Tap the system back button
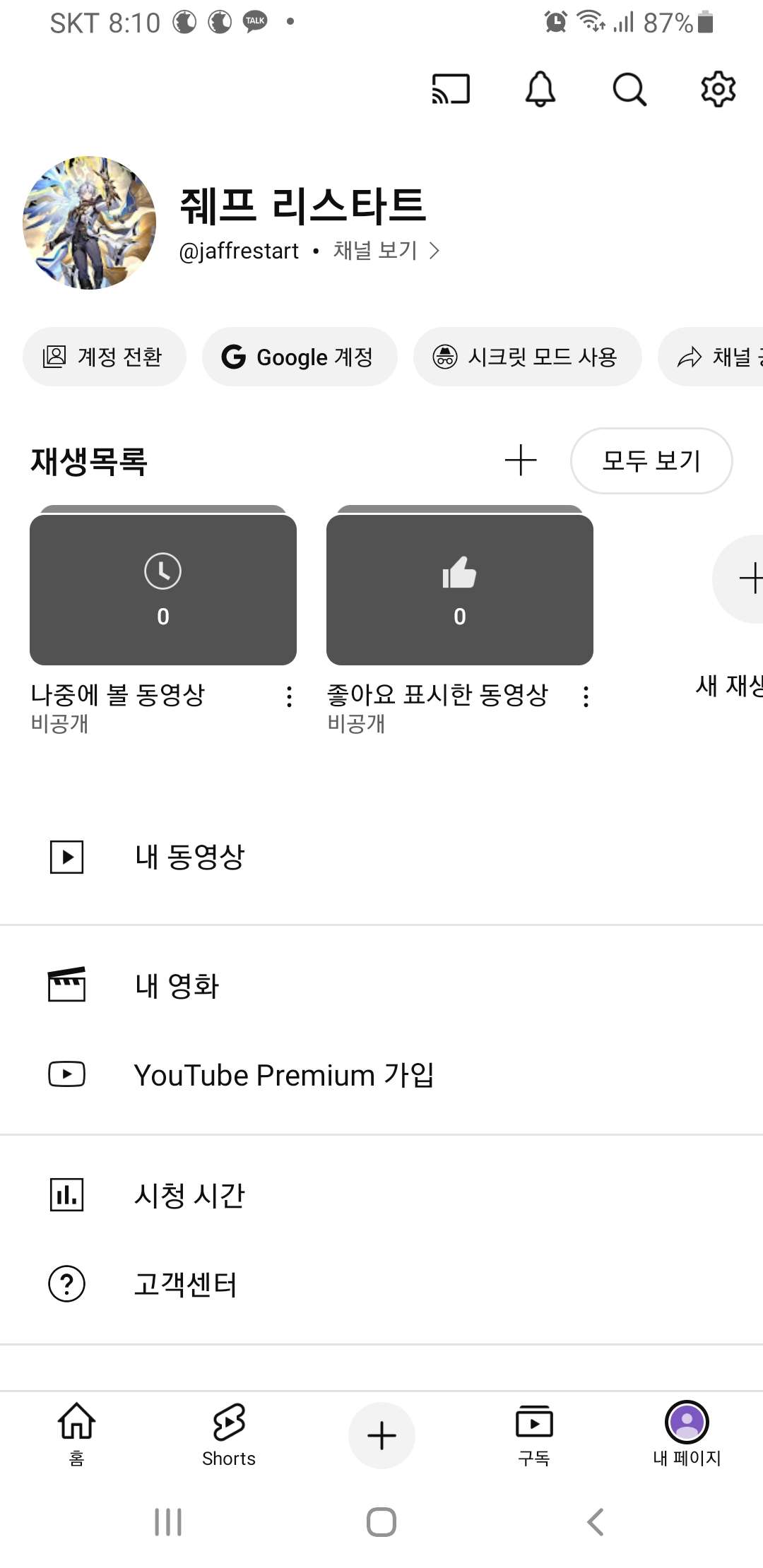 596,1522
